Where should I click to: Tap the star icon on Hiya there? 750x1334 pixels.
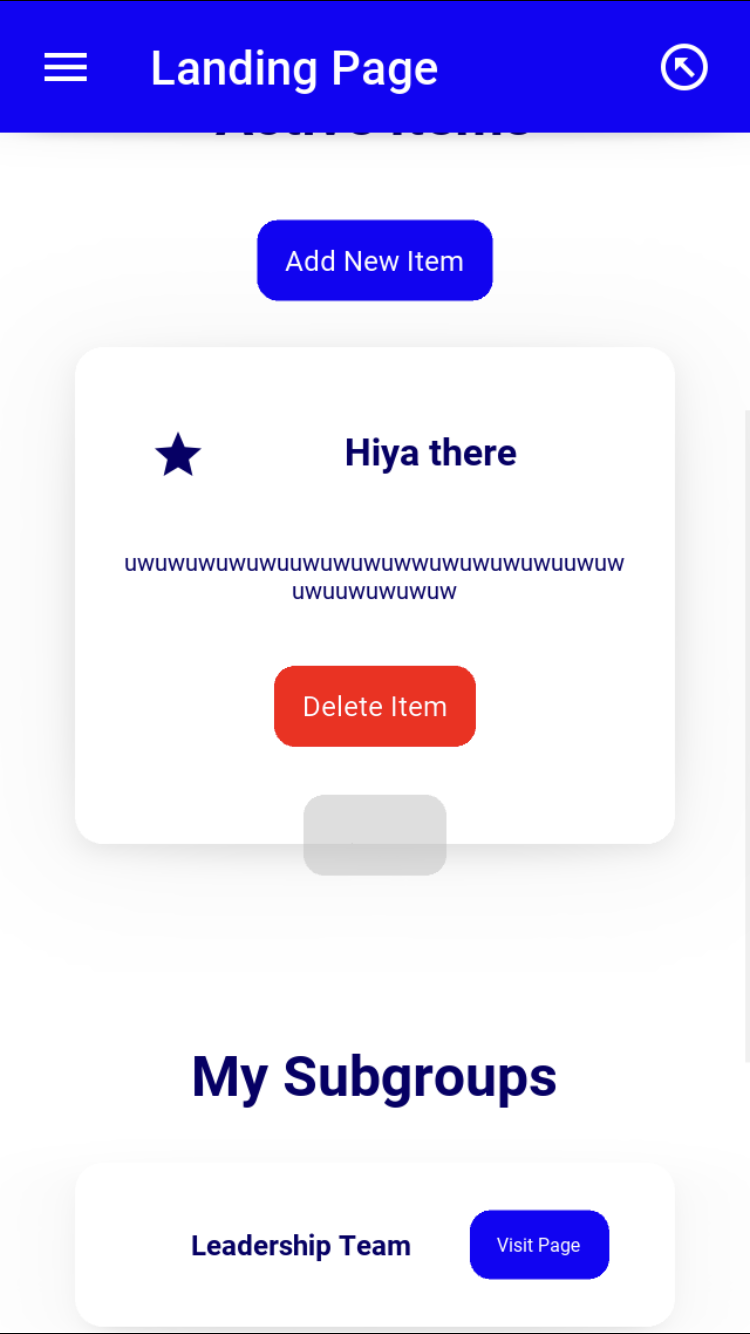178,455
